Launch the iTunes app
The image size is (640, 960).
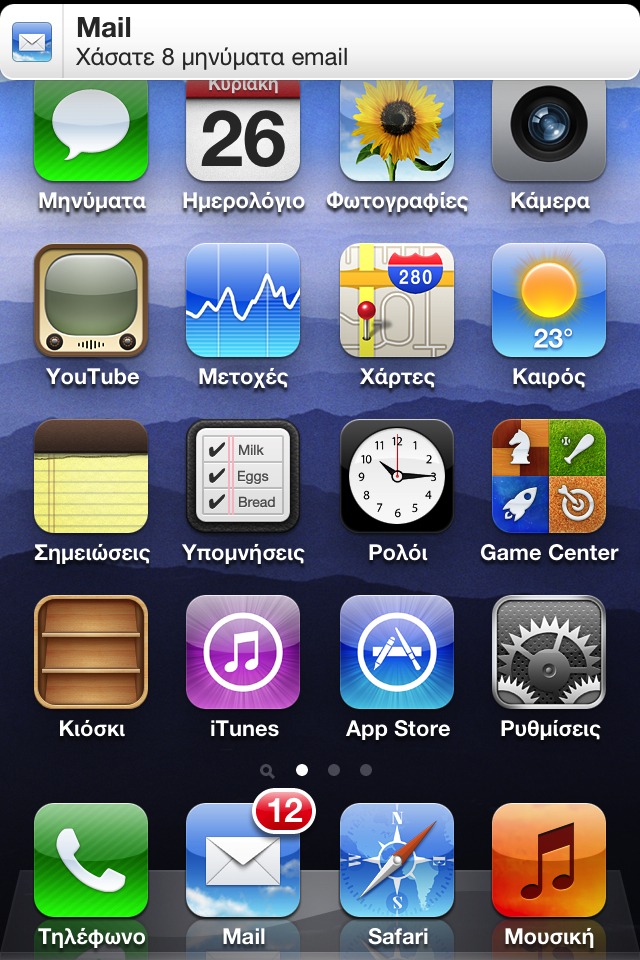[x=243, y=652]
